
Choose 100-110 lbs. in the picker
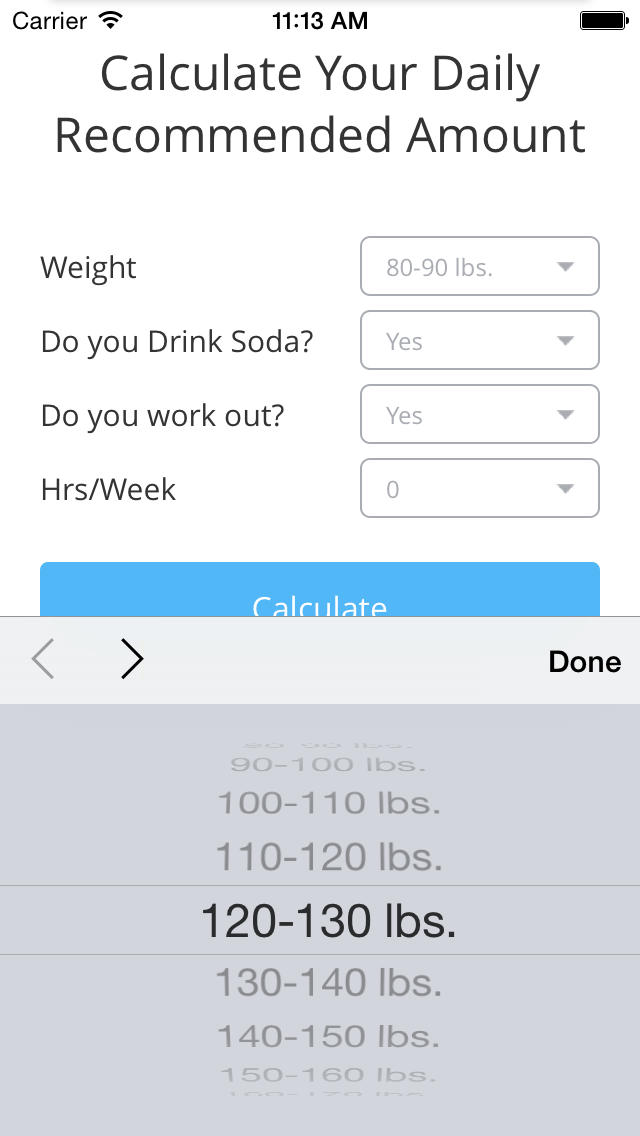[329, 803]
